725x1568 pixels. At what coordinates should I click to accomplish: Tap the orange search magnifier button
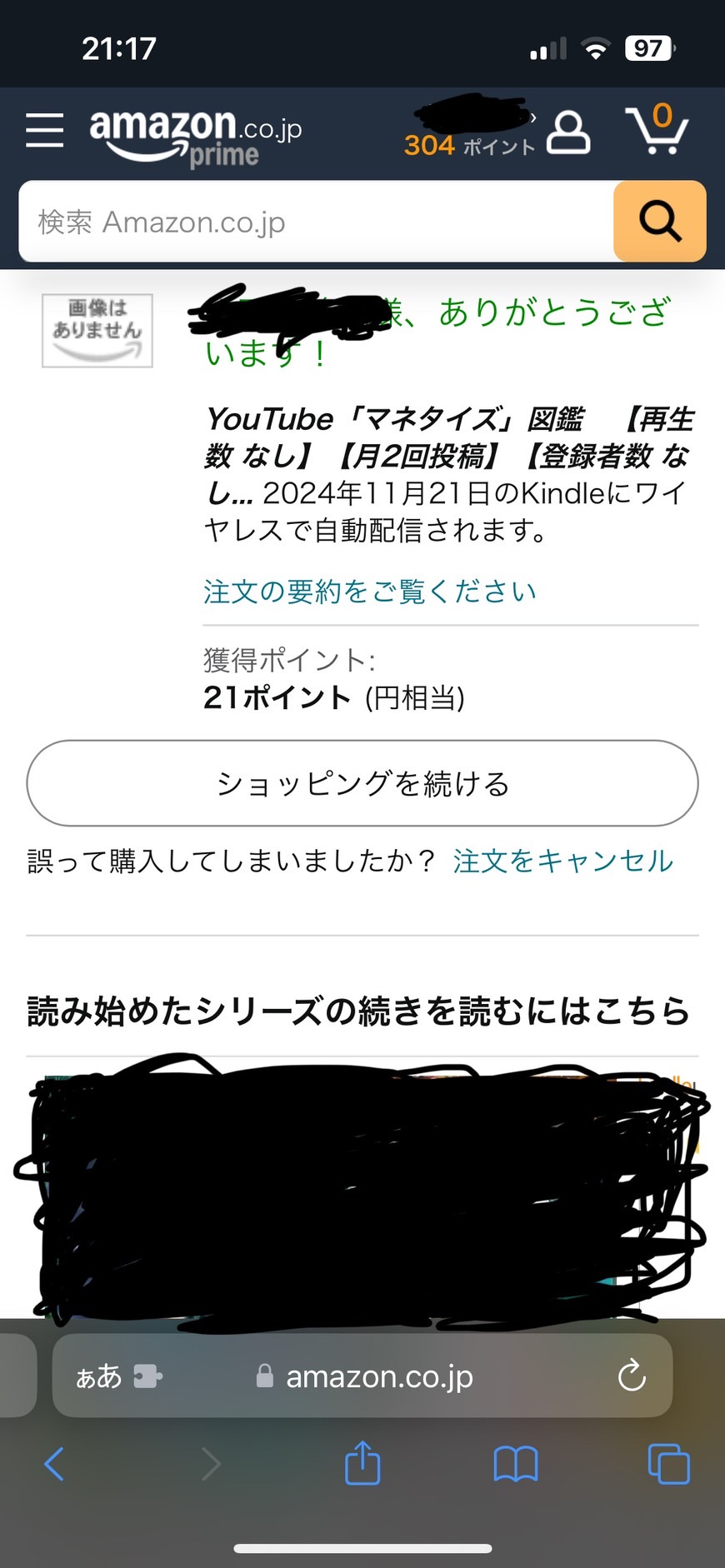(660, 222)
